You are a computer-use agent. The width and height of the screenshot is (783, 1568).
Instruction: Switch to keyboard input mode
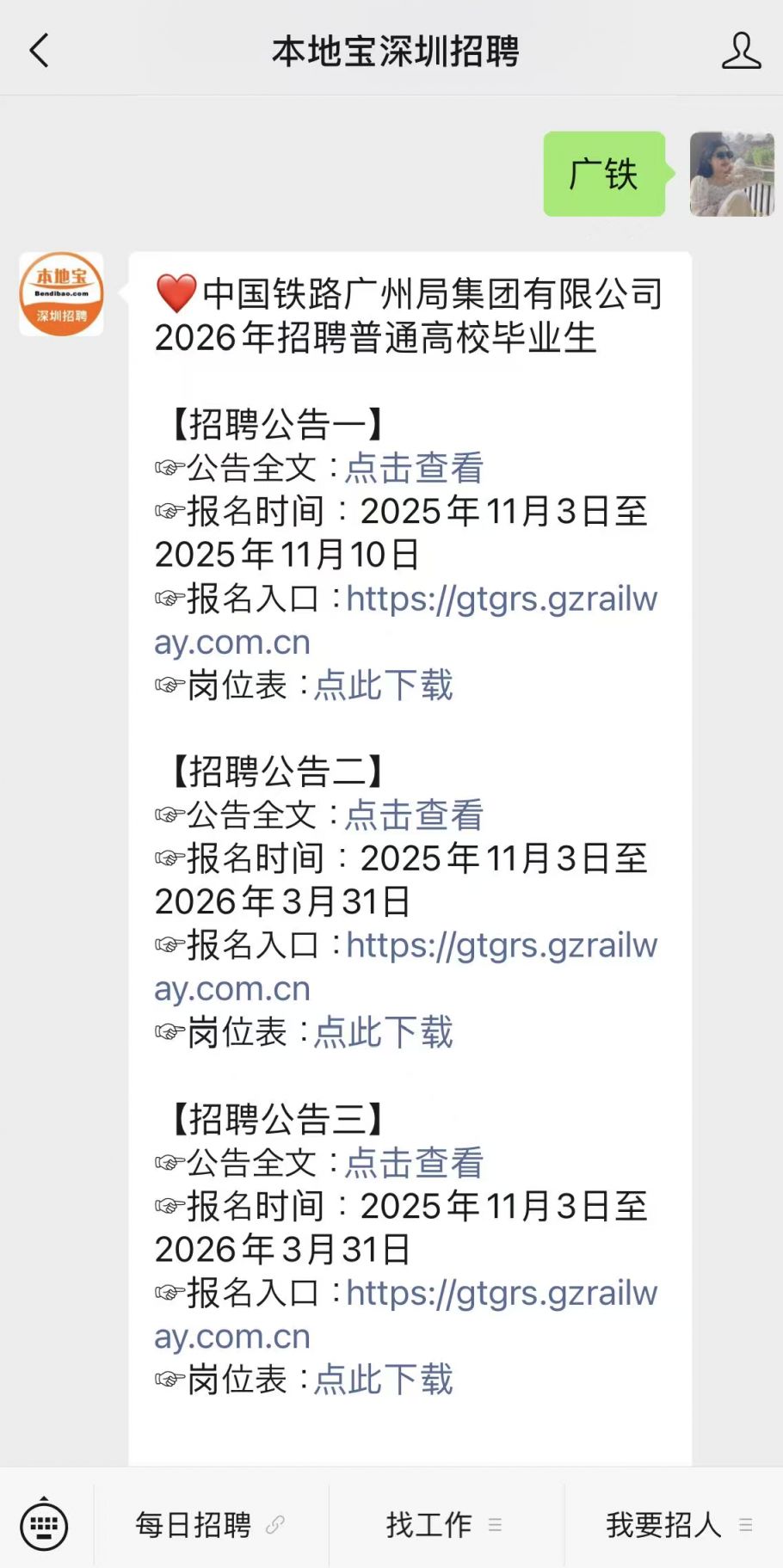pos(44,1525)
